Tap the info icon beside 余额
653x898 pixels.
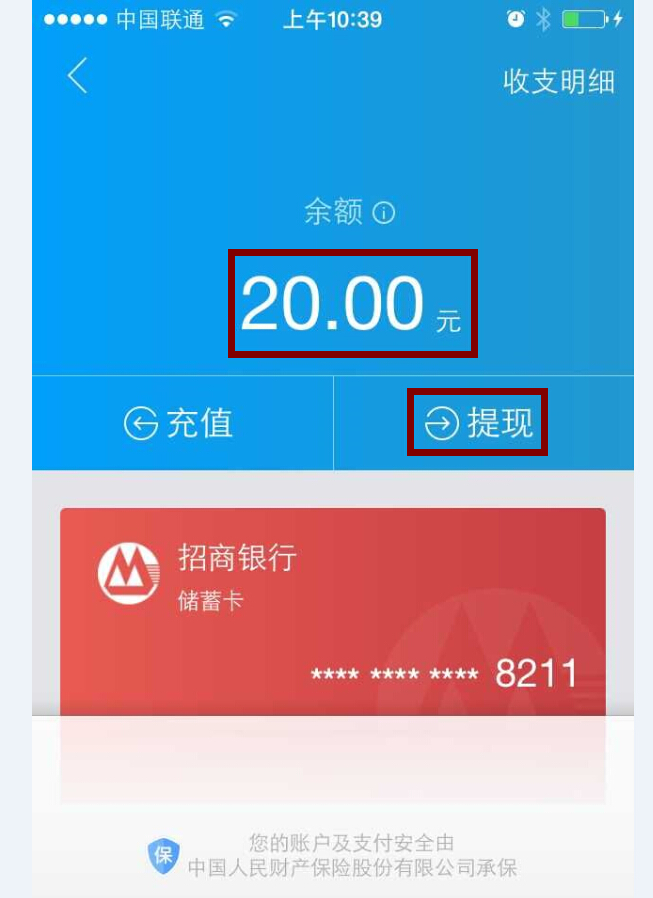point(384,213)
